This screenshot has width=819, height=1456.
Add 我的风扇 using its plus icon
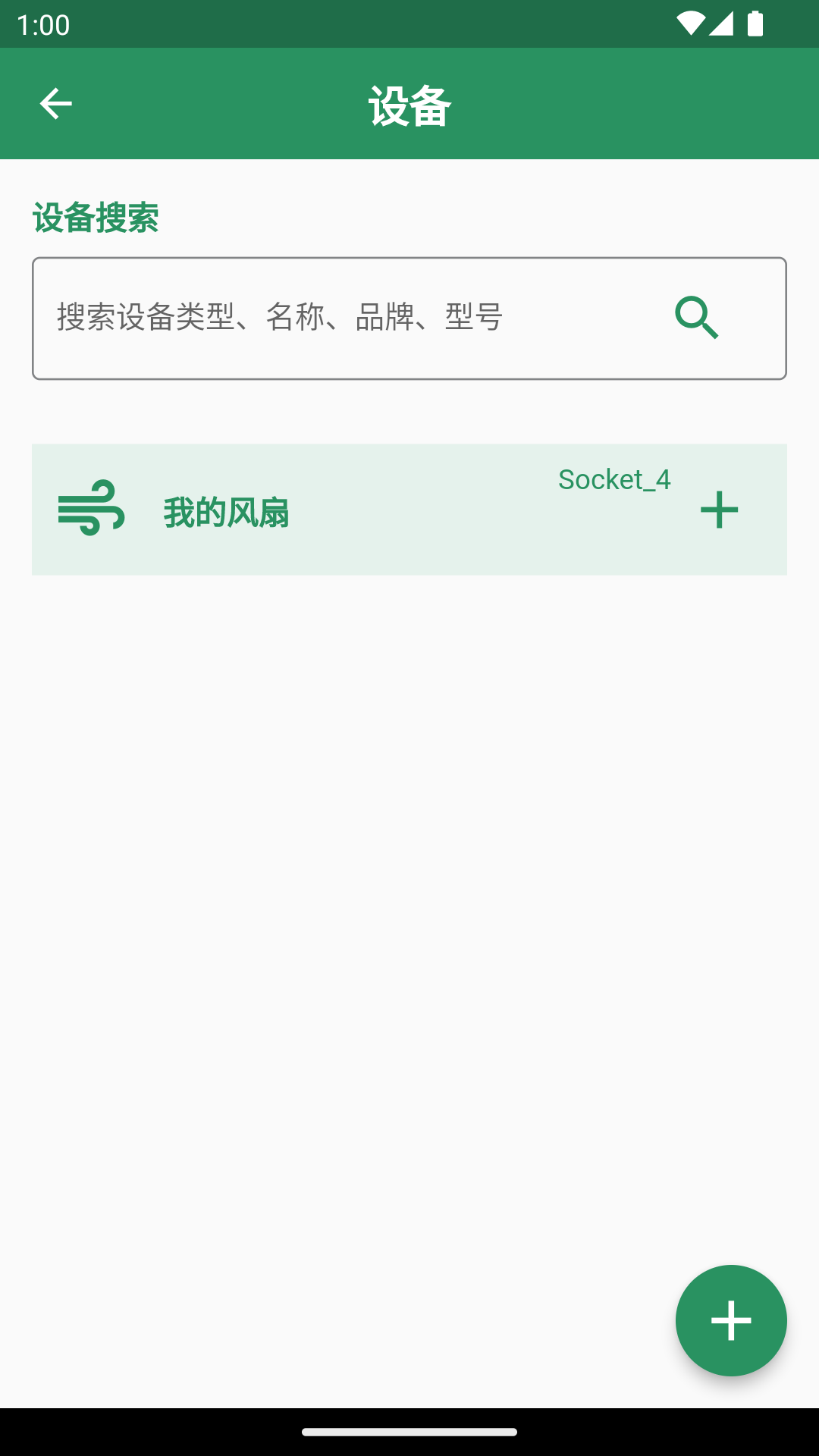pos(719,510)
